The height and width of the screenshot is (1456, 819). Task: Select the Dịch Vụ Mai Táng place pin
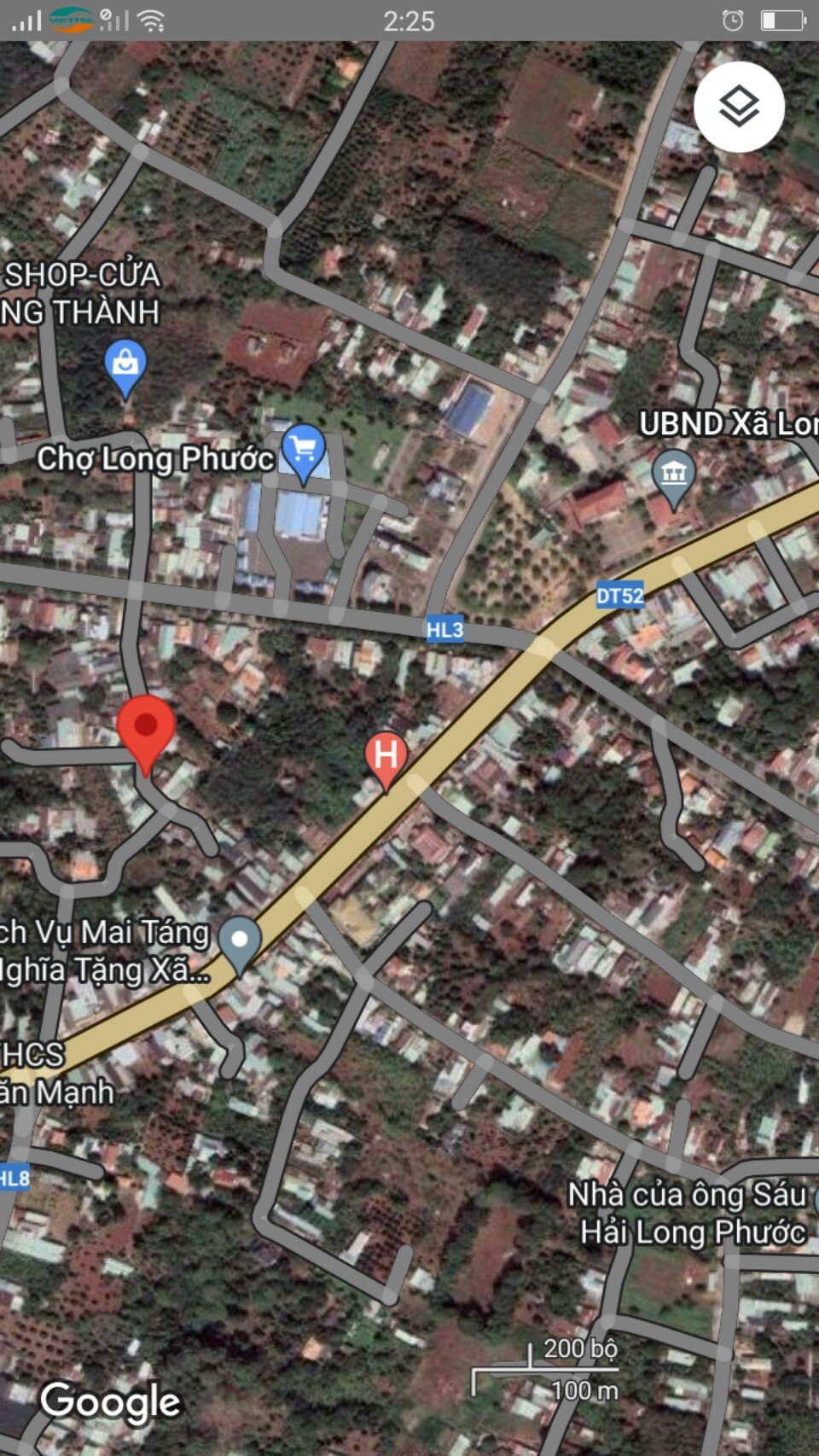240,941
